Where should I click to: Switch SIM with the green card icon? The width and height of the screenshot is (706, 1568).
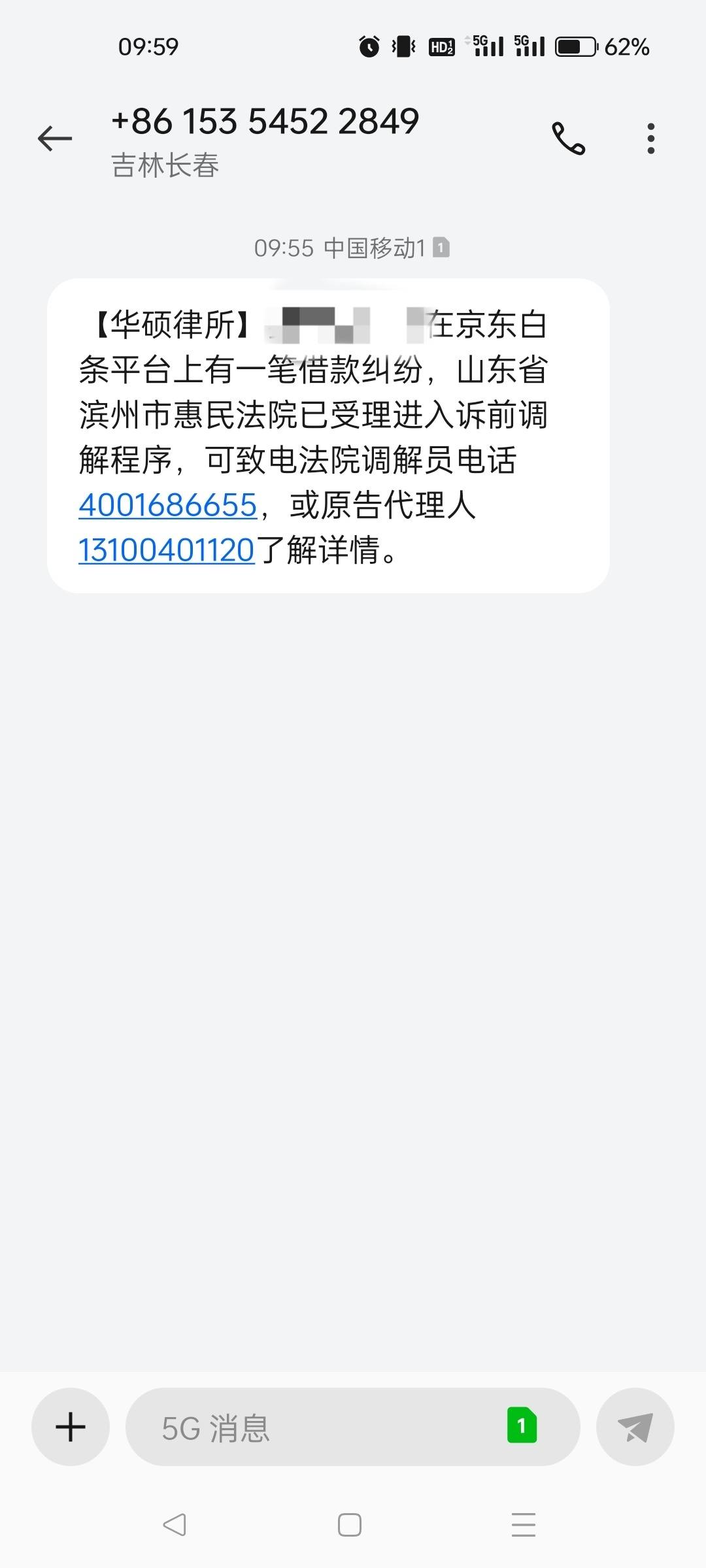pyautogui.click(x=522, y=1426)
